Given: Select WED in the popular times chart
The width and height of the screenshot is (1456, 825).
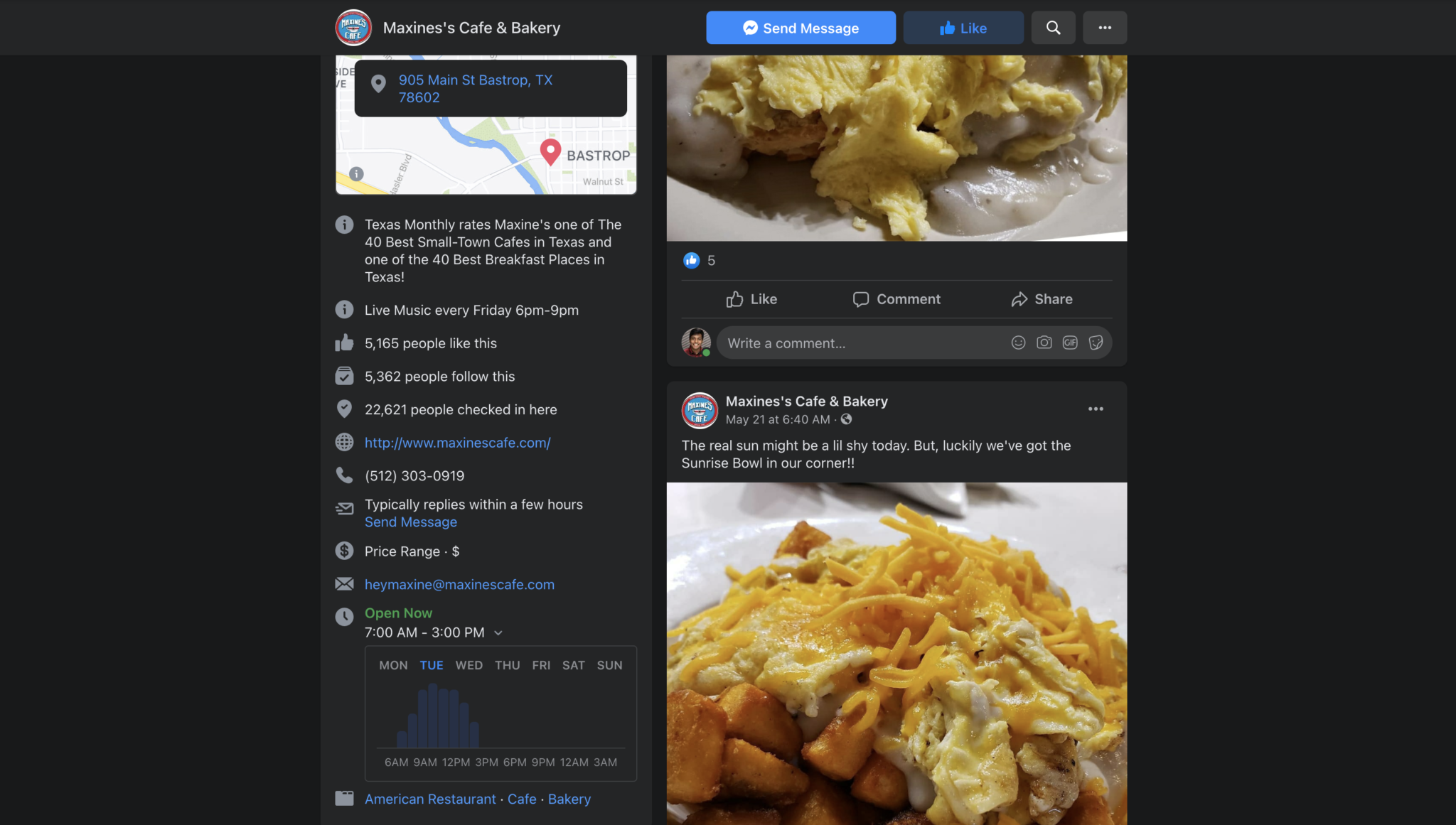Looking at the screenshot, I should click(469, 665).
